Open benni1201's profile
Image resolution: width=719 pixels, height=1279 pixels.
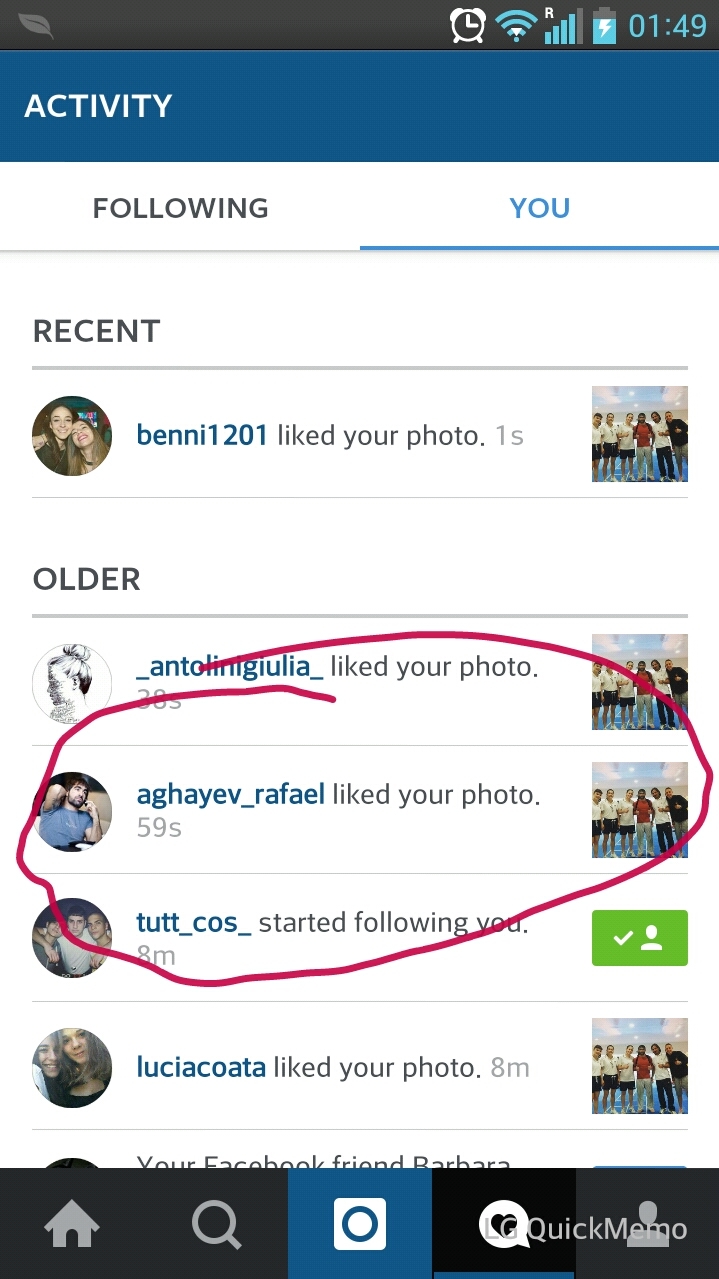point(202,436)
